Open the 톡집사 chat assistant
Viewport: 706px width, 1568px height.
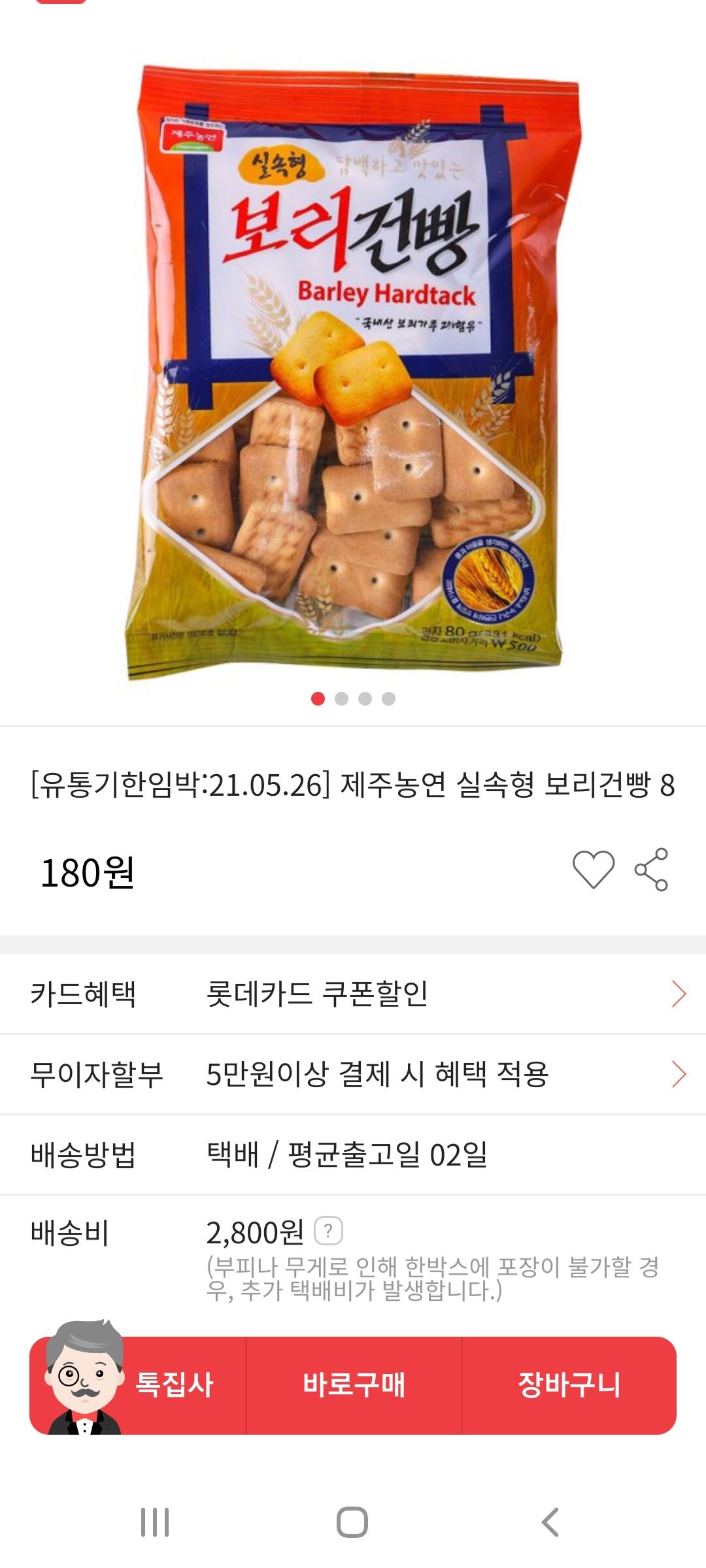coord(137,1384)
